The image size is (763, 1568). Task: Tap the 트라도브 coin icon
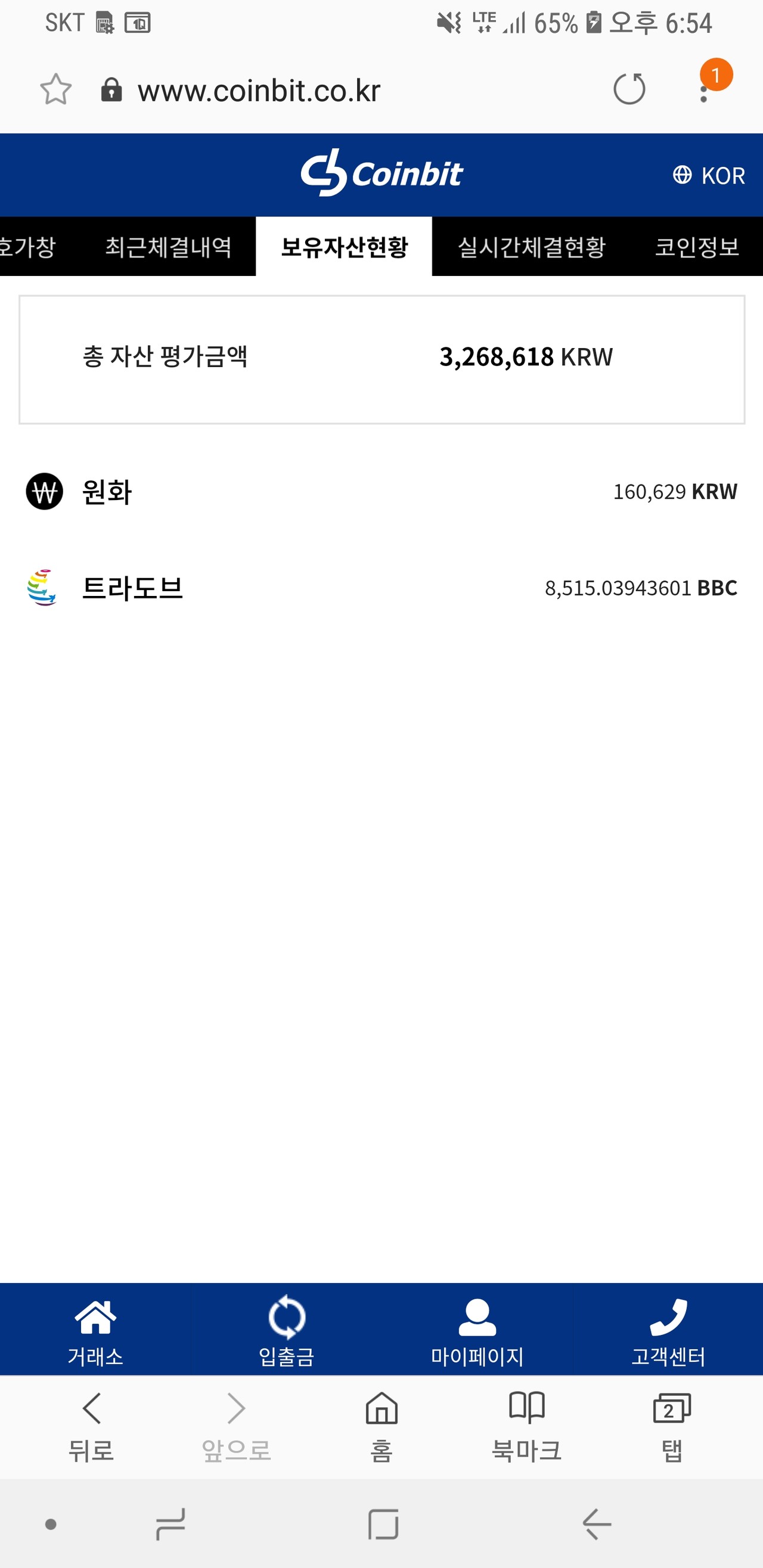click(x=41, y=588)
